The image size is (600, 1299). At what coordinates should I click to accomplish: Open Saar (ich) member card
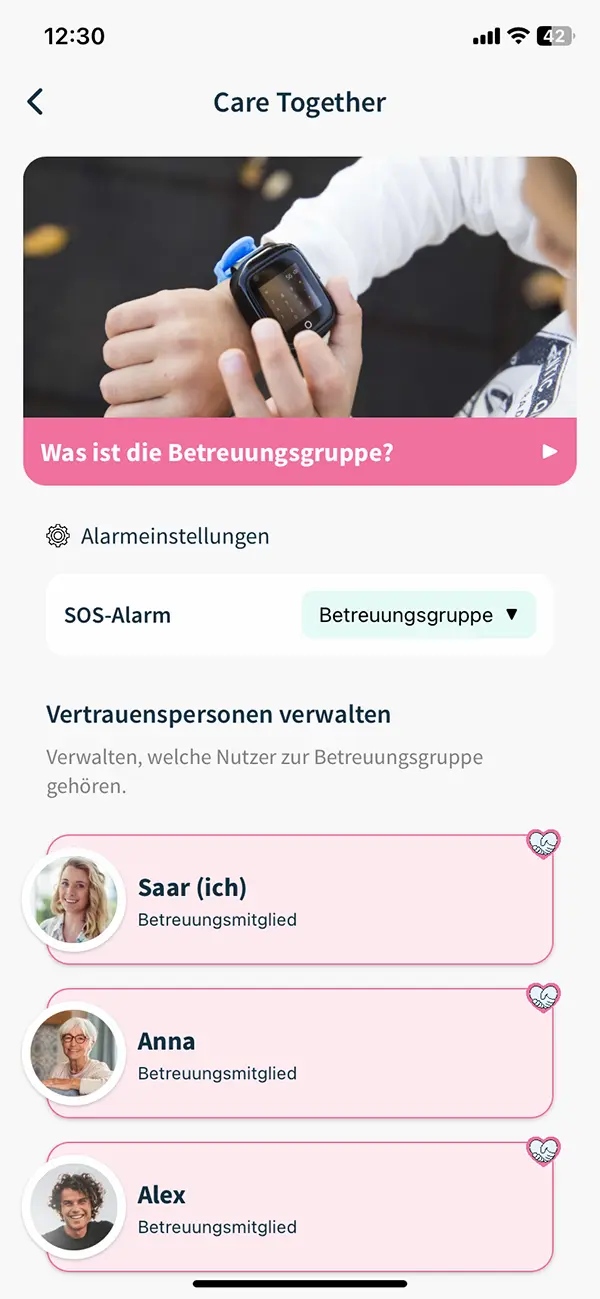click(x=300, y=900)
